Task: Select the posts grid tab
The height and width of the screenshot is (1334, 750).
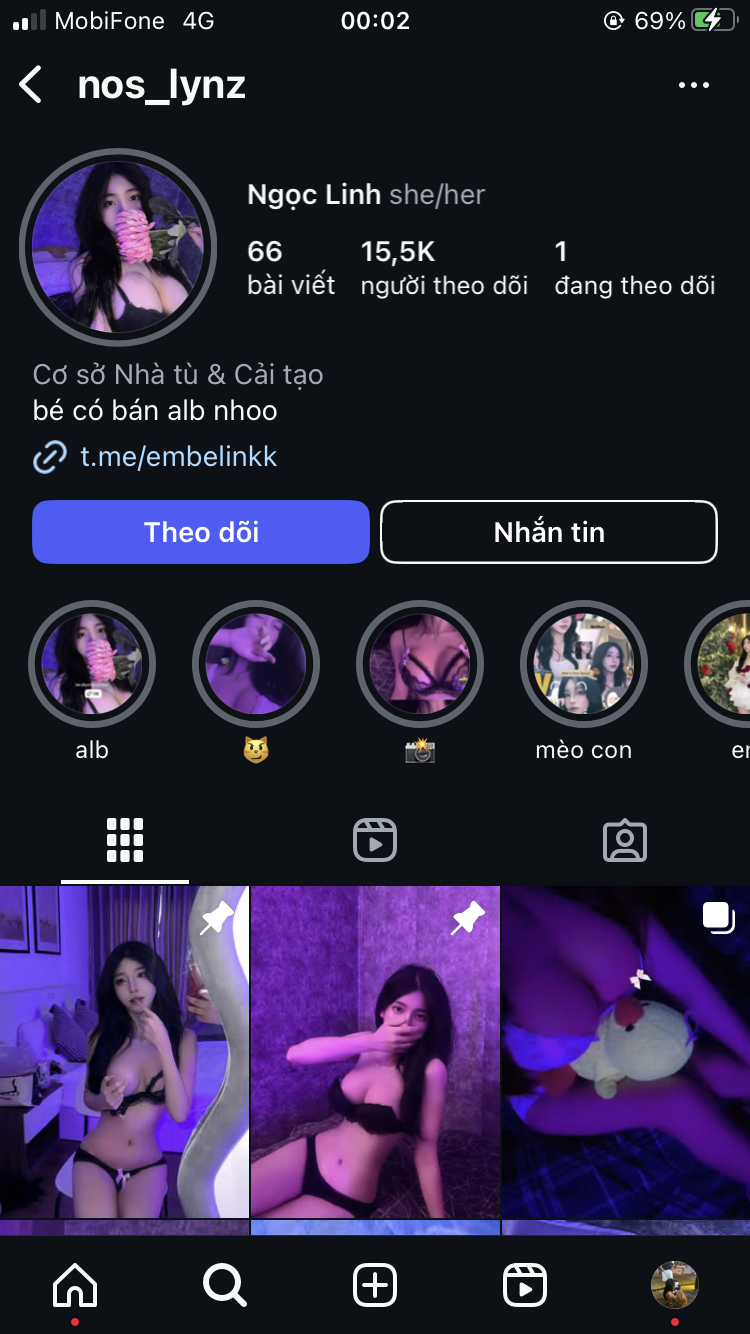Action: 125,841
